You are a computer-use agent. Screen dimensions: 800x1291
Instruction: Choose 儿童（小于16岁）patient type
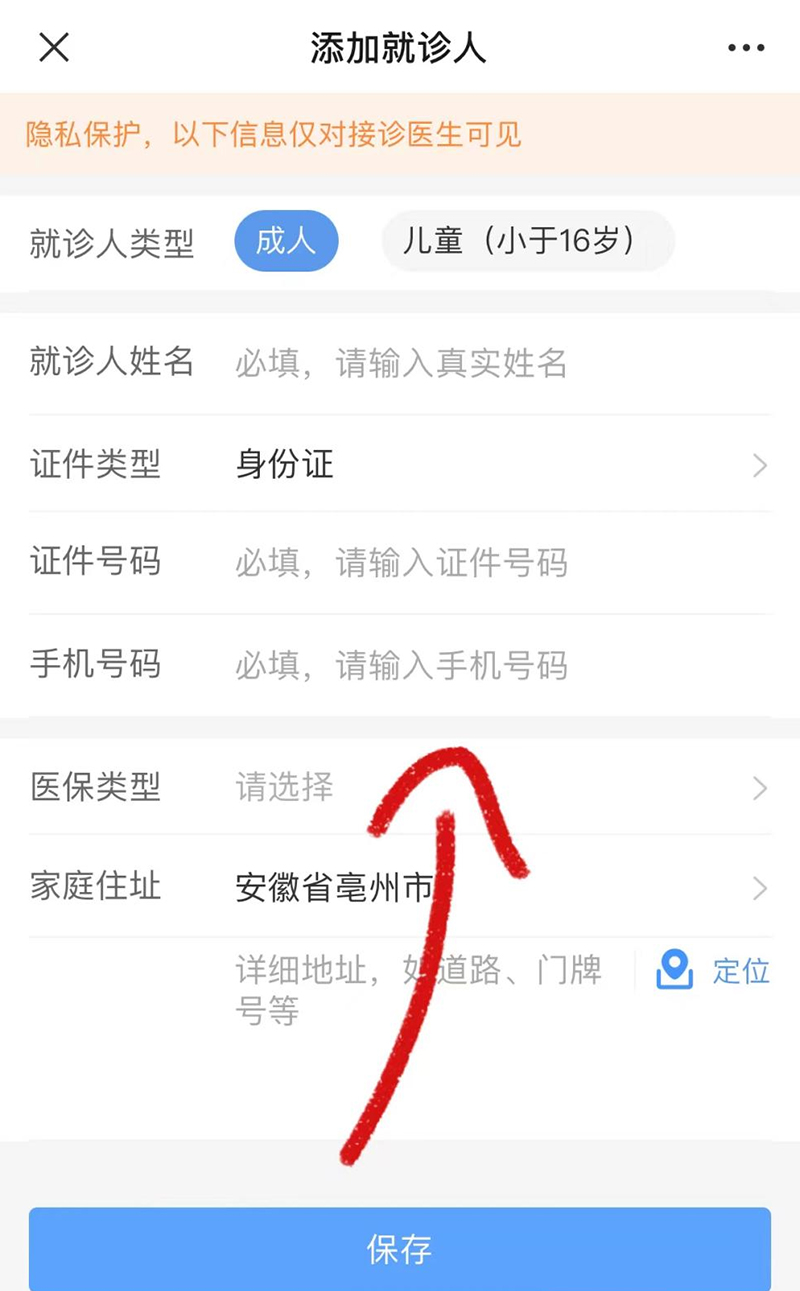pos(528,242)
